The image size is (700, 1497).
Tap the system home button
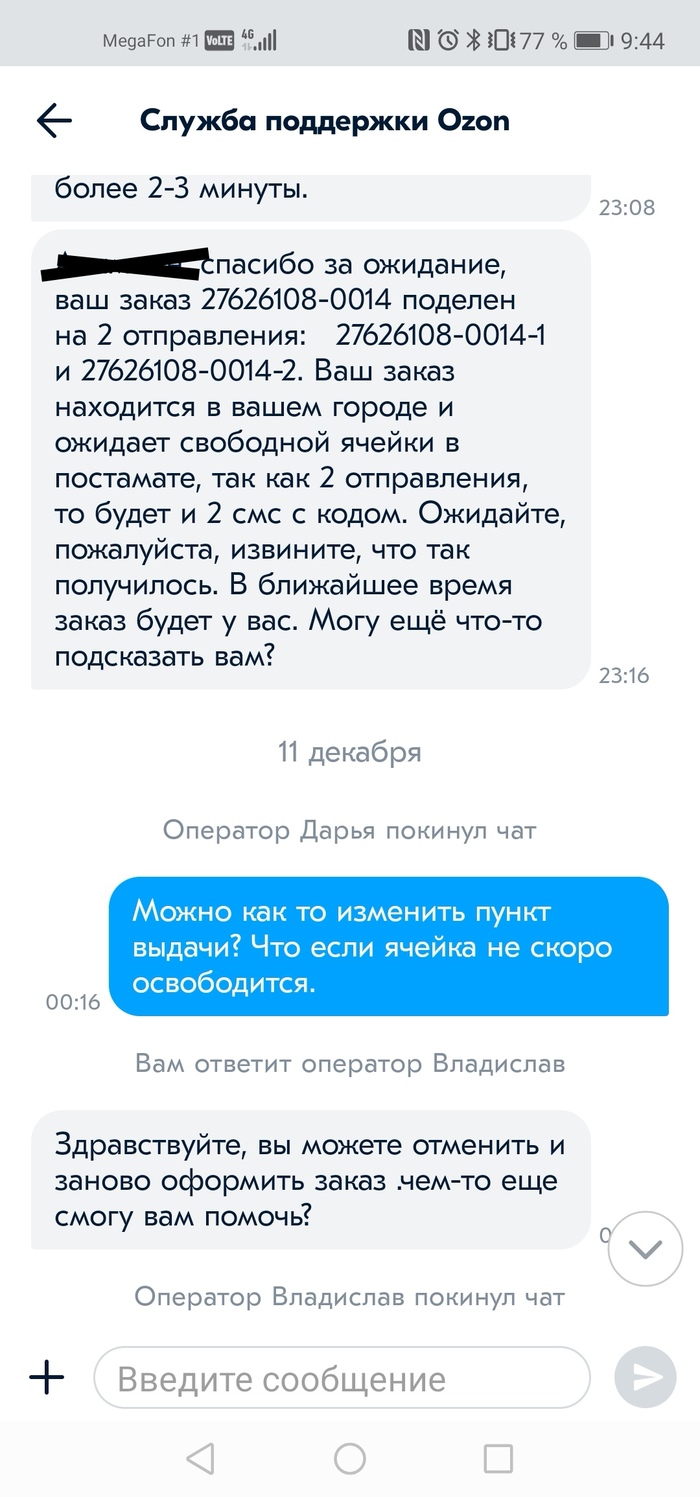(x=349, y=1458)
